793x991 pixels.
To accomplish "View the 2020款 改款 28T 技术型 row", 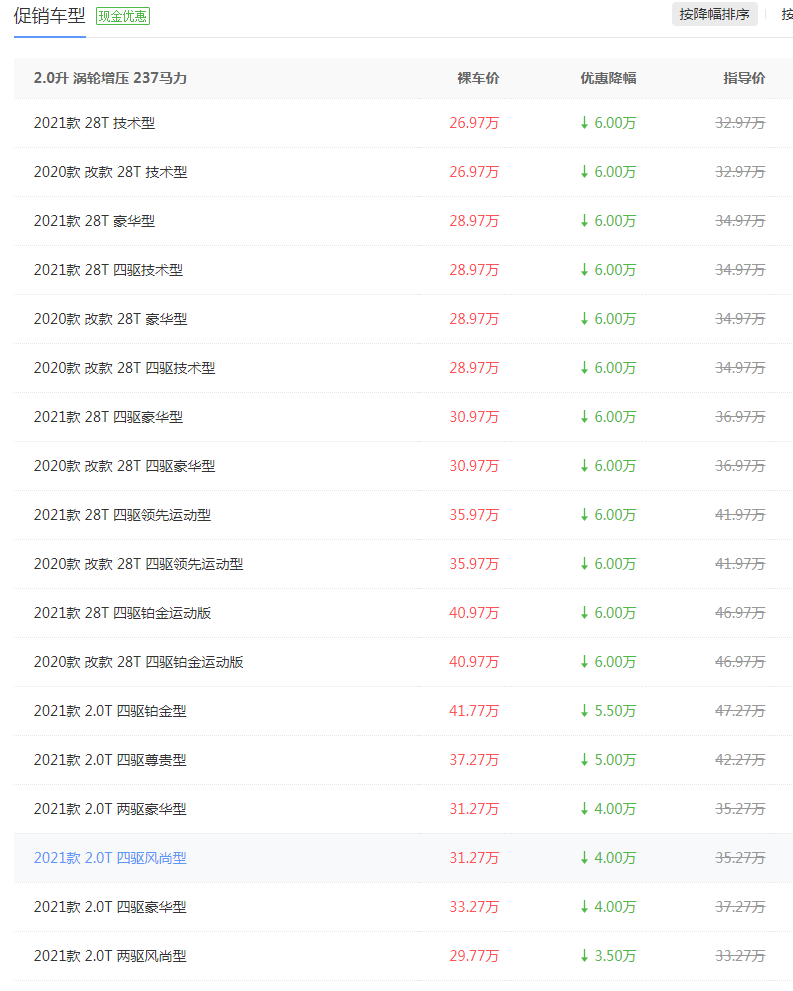I will 110,172.
